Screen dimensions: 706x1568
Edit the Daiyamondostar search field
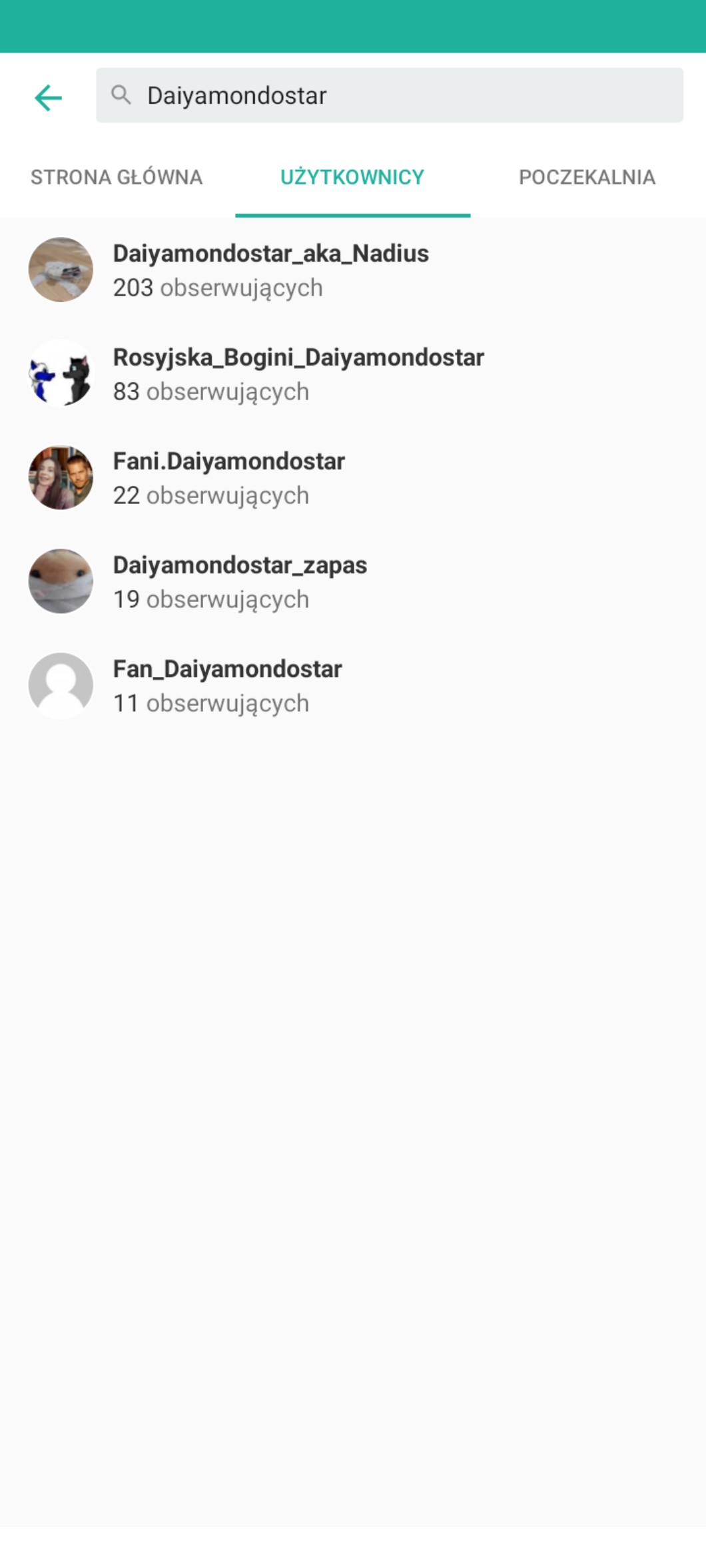click(390, 95)
